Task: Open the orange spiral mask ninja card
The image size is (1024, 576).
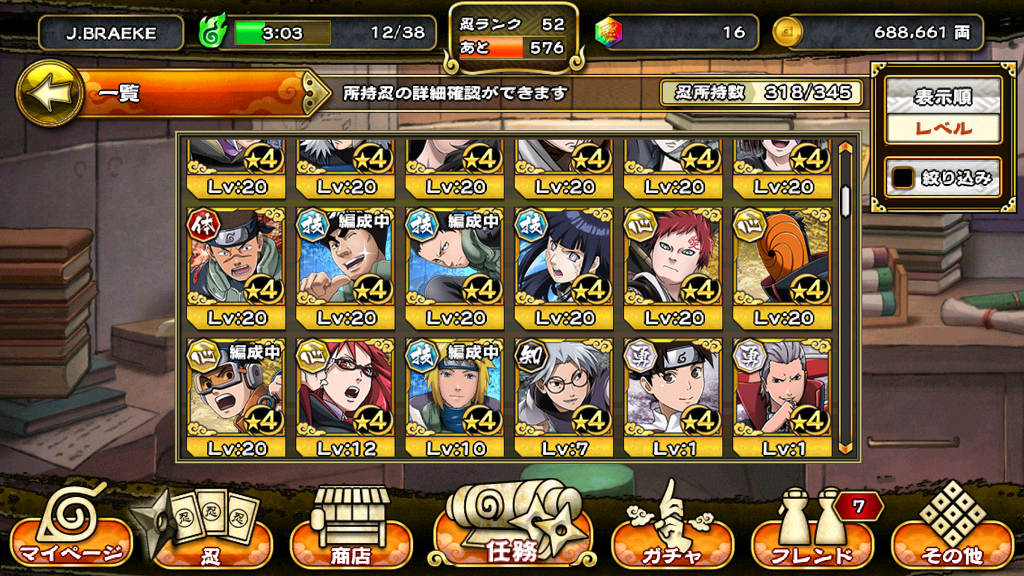Action: (781, 265)
